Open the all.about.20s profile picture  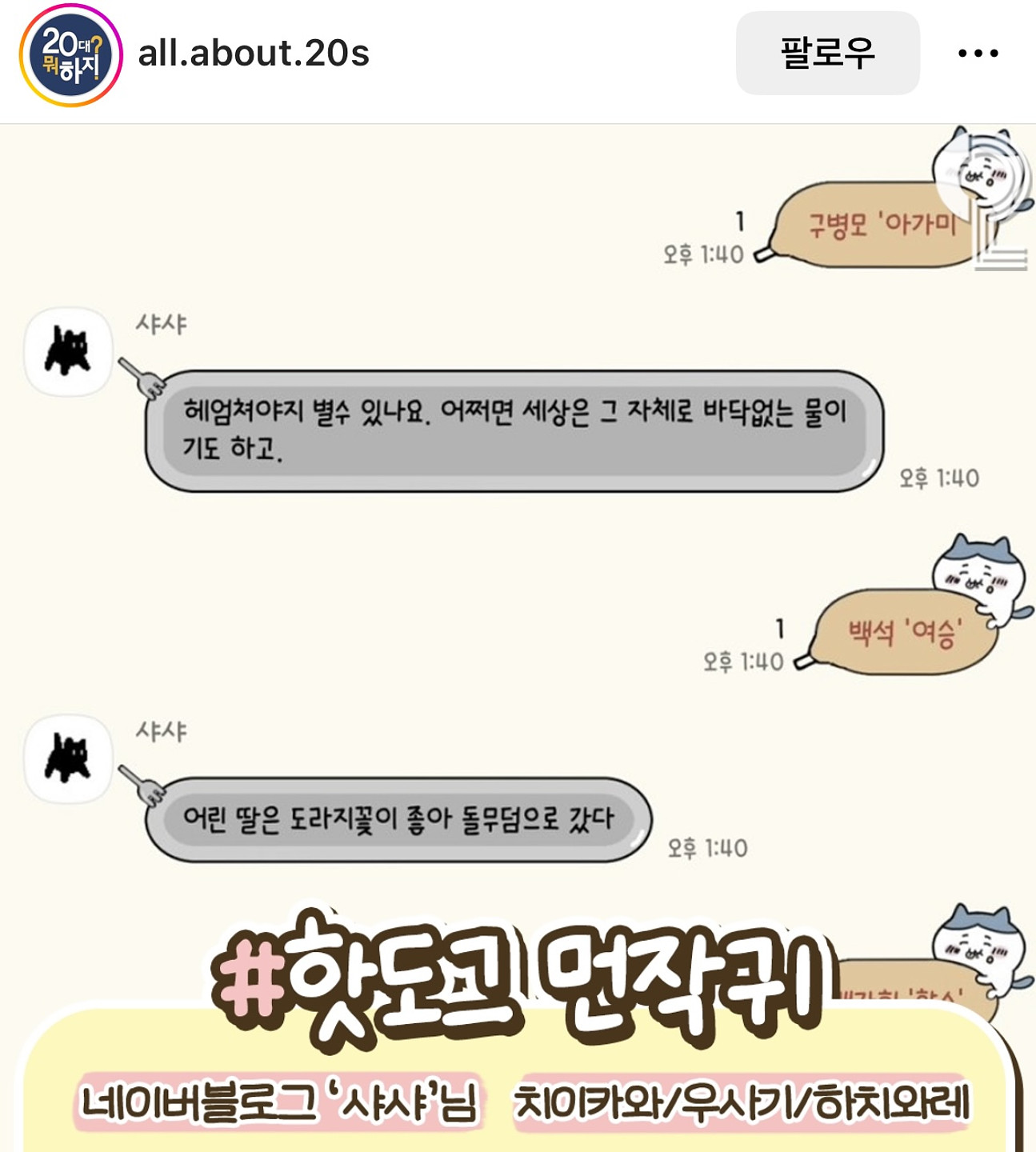click(x=70, y=55)
